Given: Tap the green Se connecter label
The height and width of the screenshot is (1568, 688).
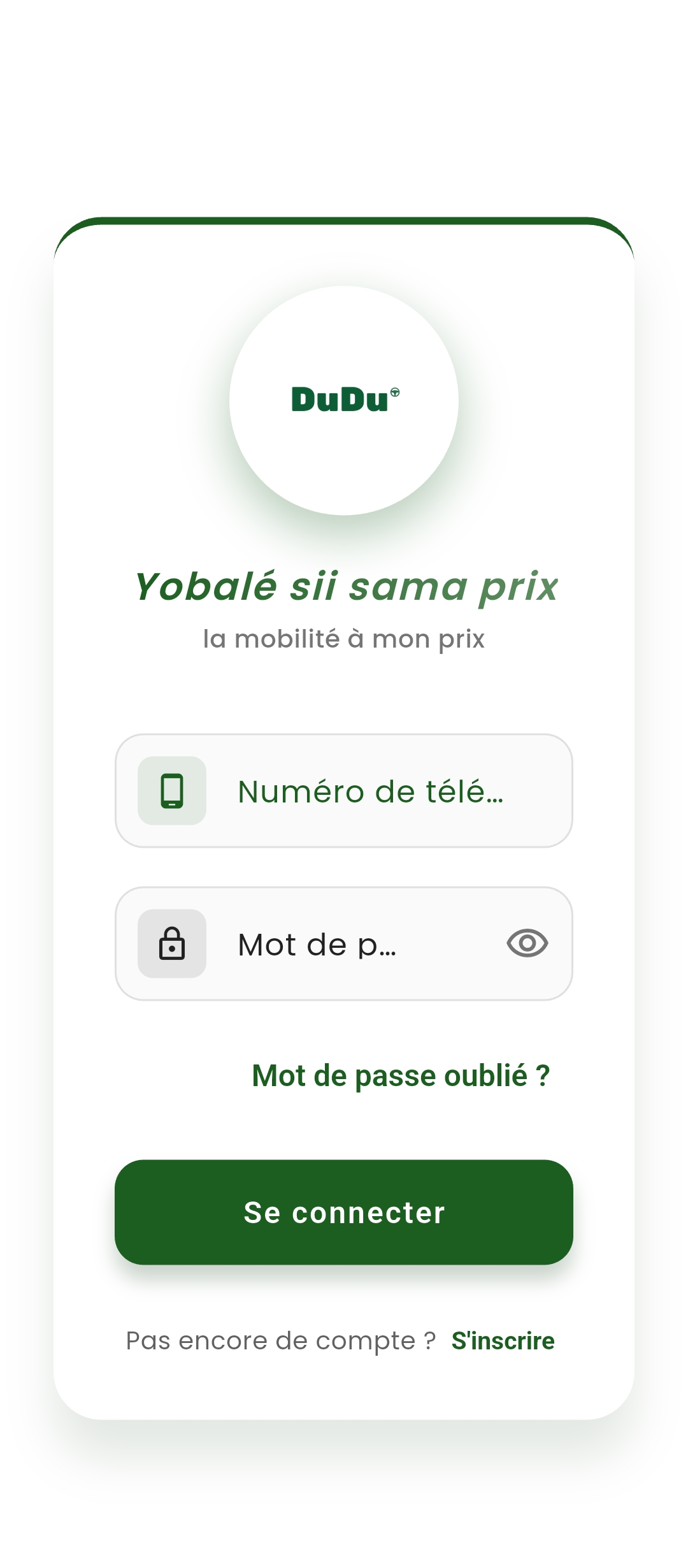Looking at the screenshot, I should 344,1213.
